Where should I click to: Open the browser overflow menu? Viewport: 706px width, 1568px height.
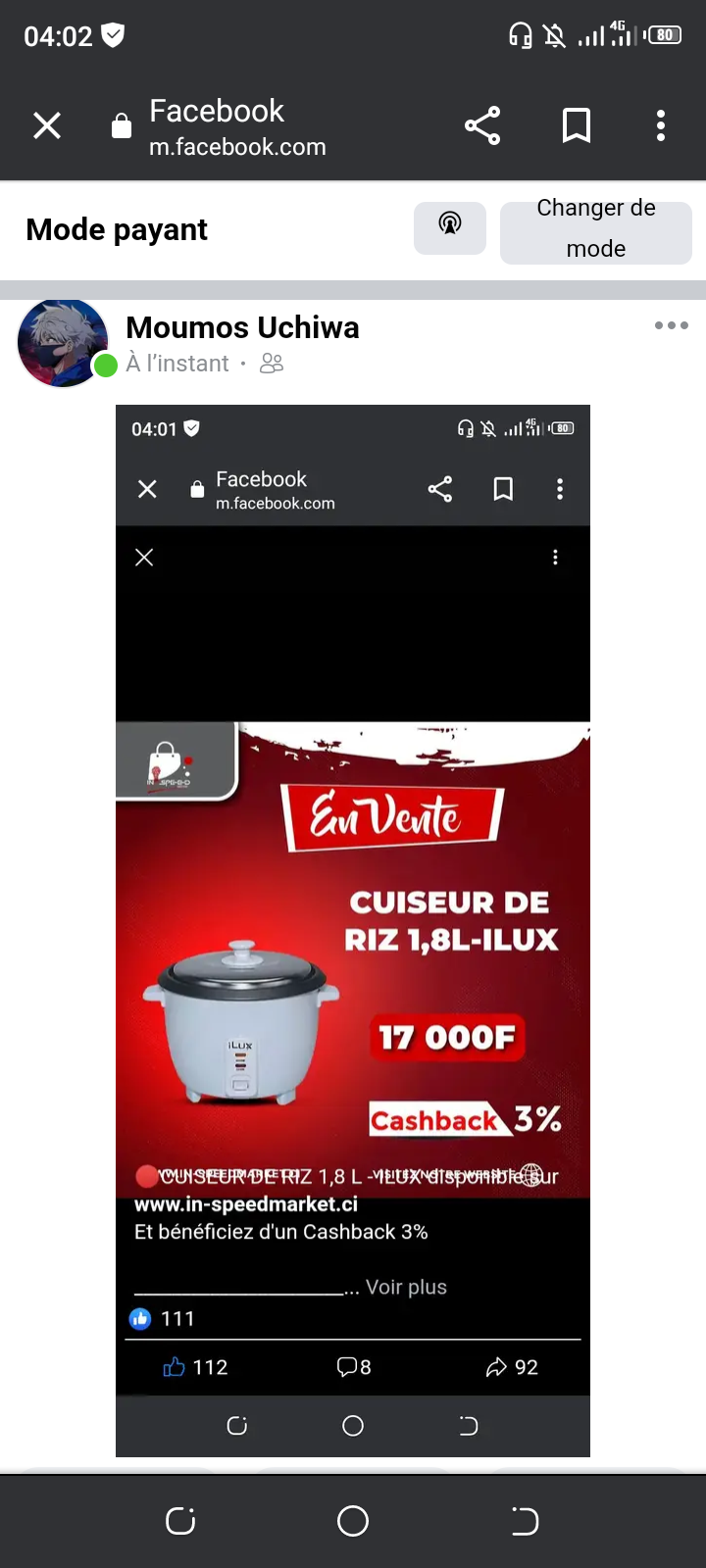[660, 125]
